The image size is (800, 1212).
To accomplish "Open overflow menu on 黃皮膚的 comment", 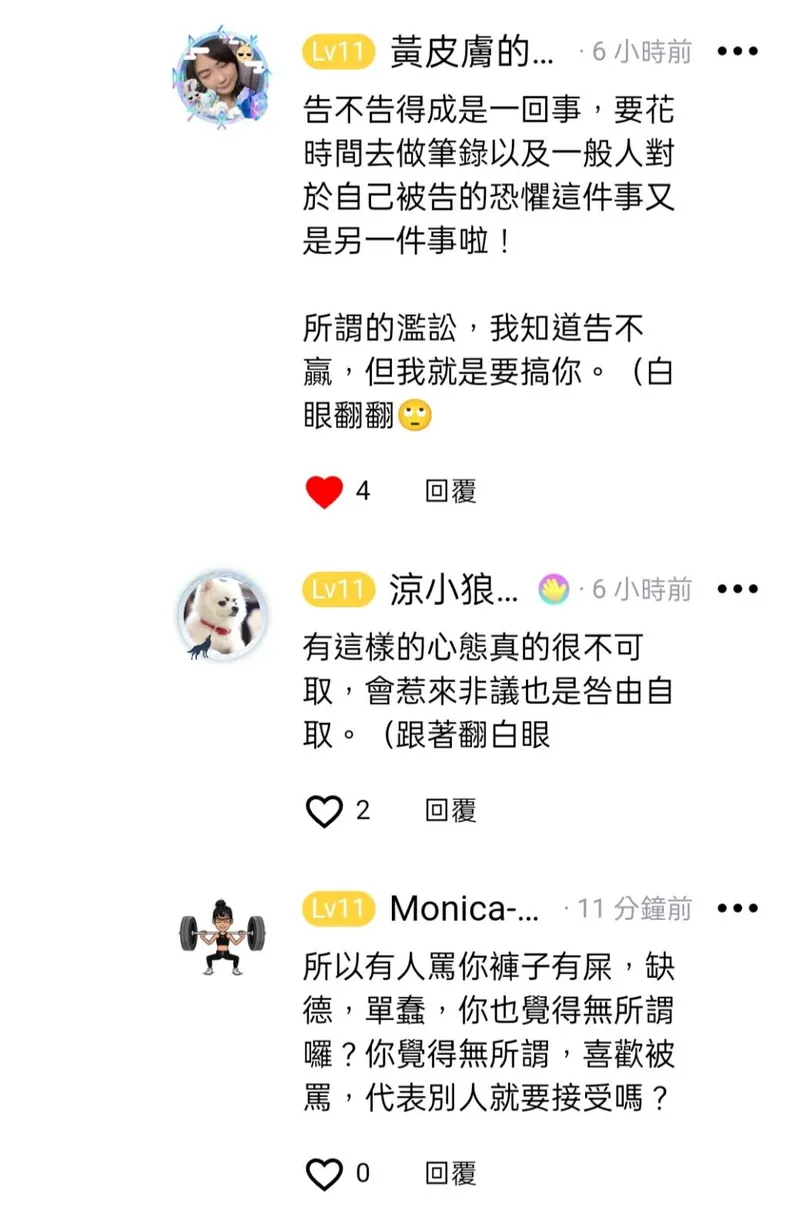I will [x=738, y=51].
